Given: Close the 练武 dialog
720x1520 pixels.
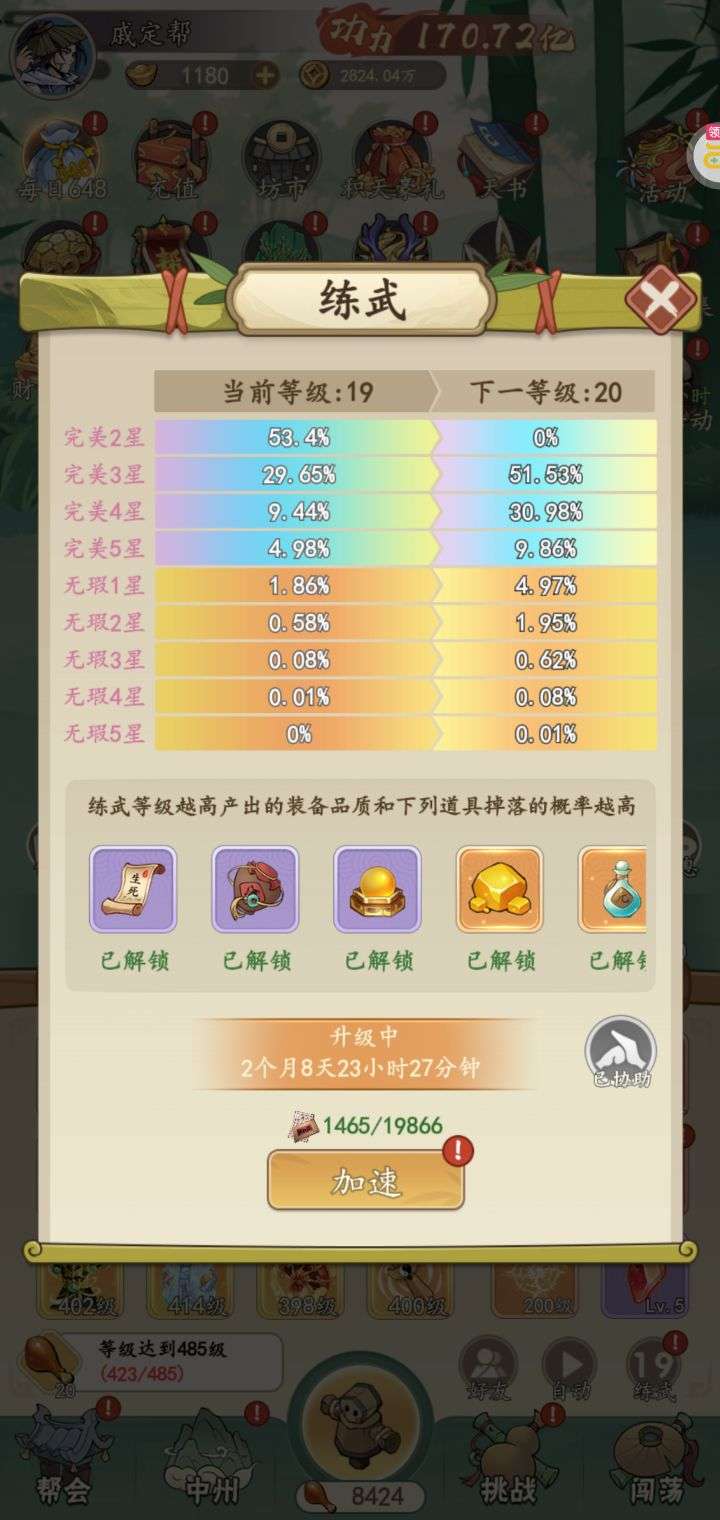Looking at the screenshot, I should (x=661, y=298).
